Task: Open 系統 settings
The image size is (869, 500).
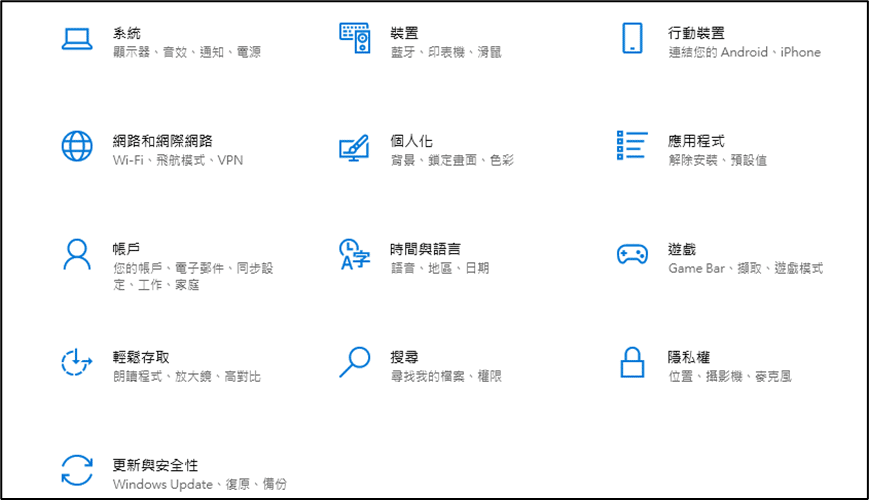Action: (125, 34)
